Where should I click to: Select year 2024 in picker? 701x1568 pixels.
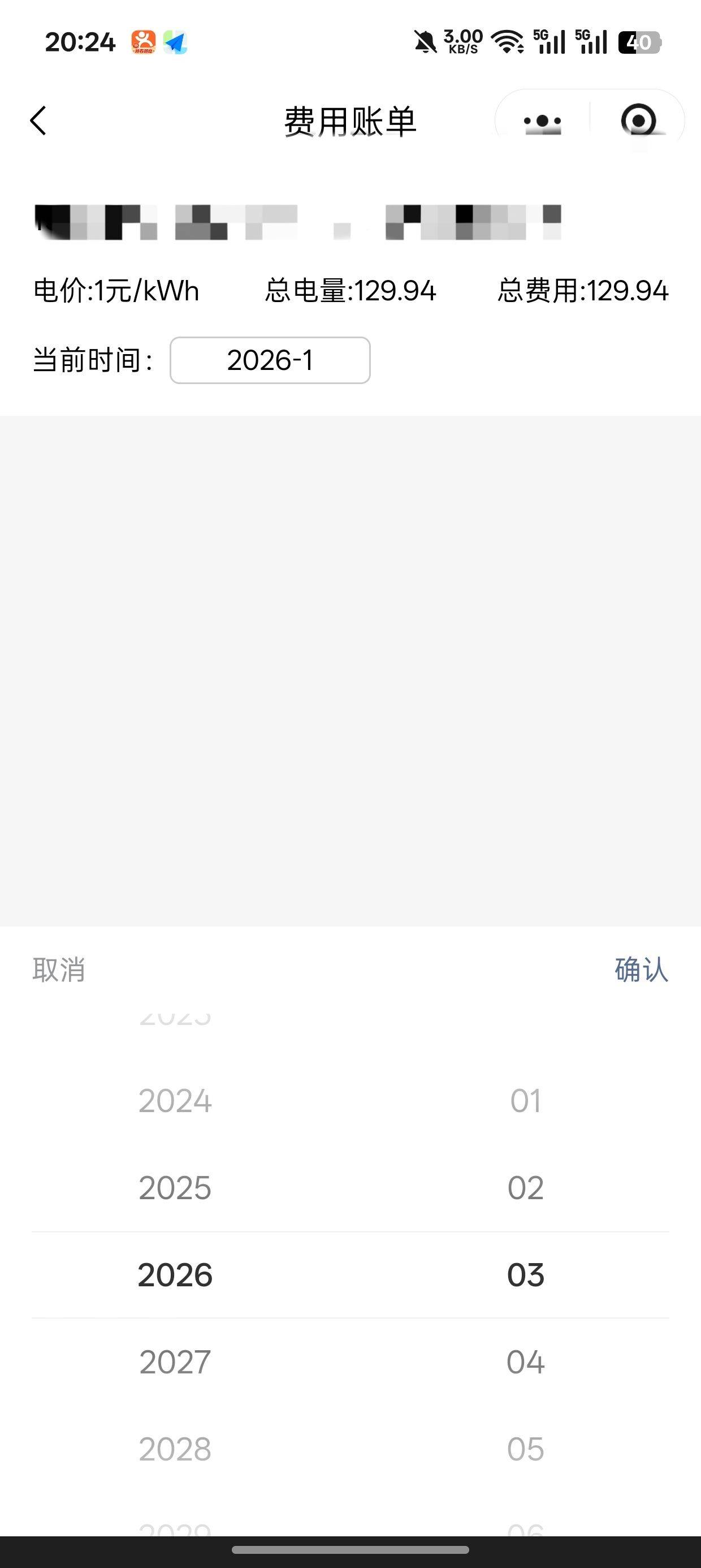click(175, 1101)
